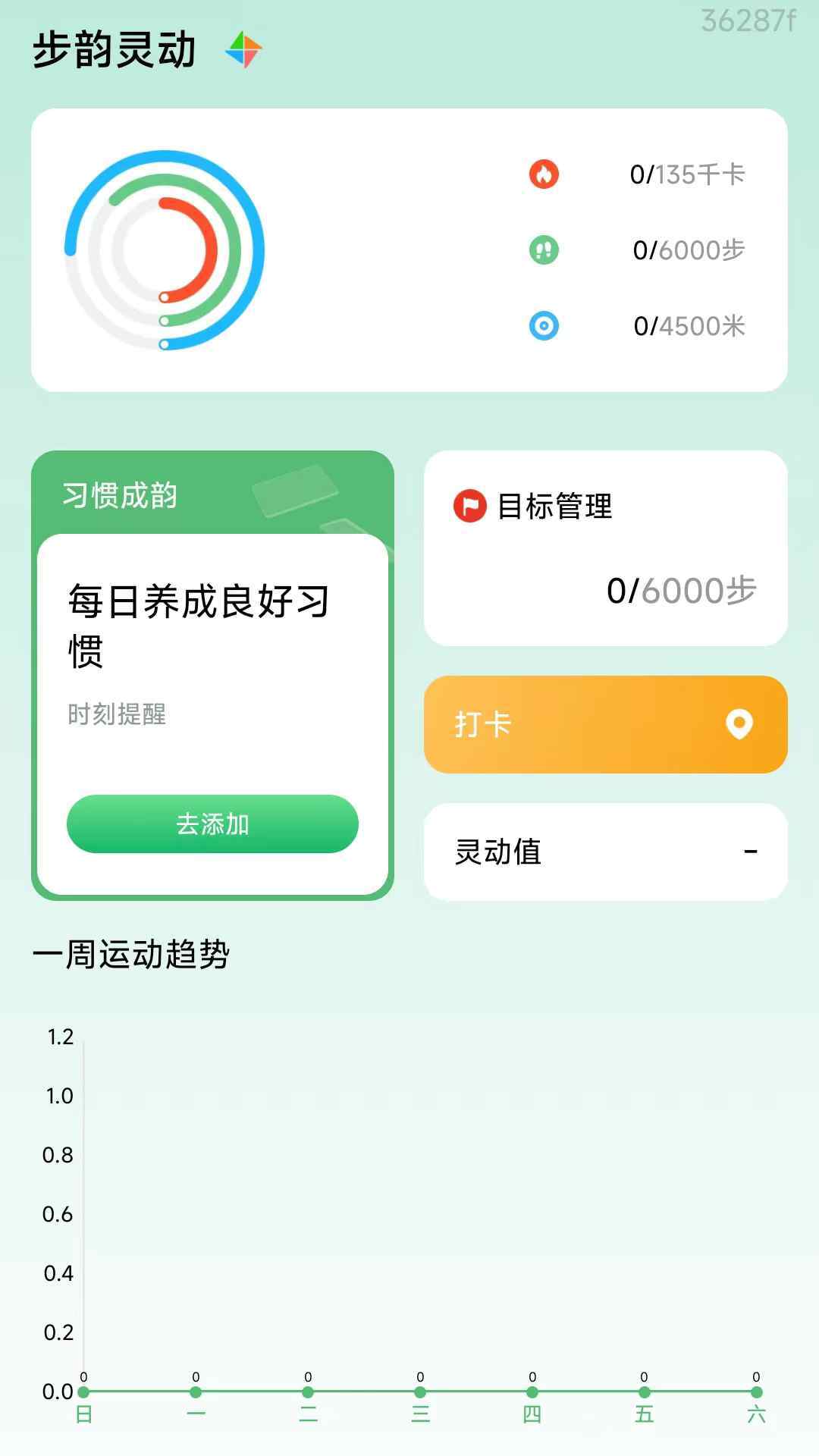The height and width of the screenshot is (1456, 819).
Task: Click the 0/135千卡 calories reading
Action: pos(689,174)
